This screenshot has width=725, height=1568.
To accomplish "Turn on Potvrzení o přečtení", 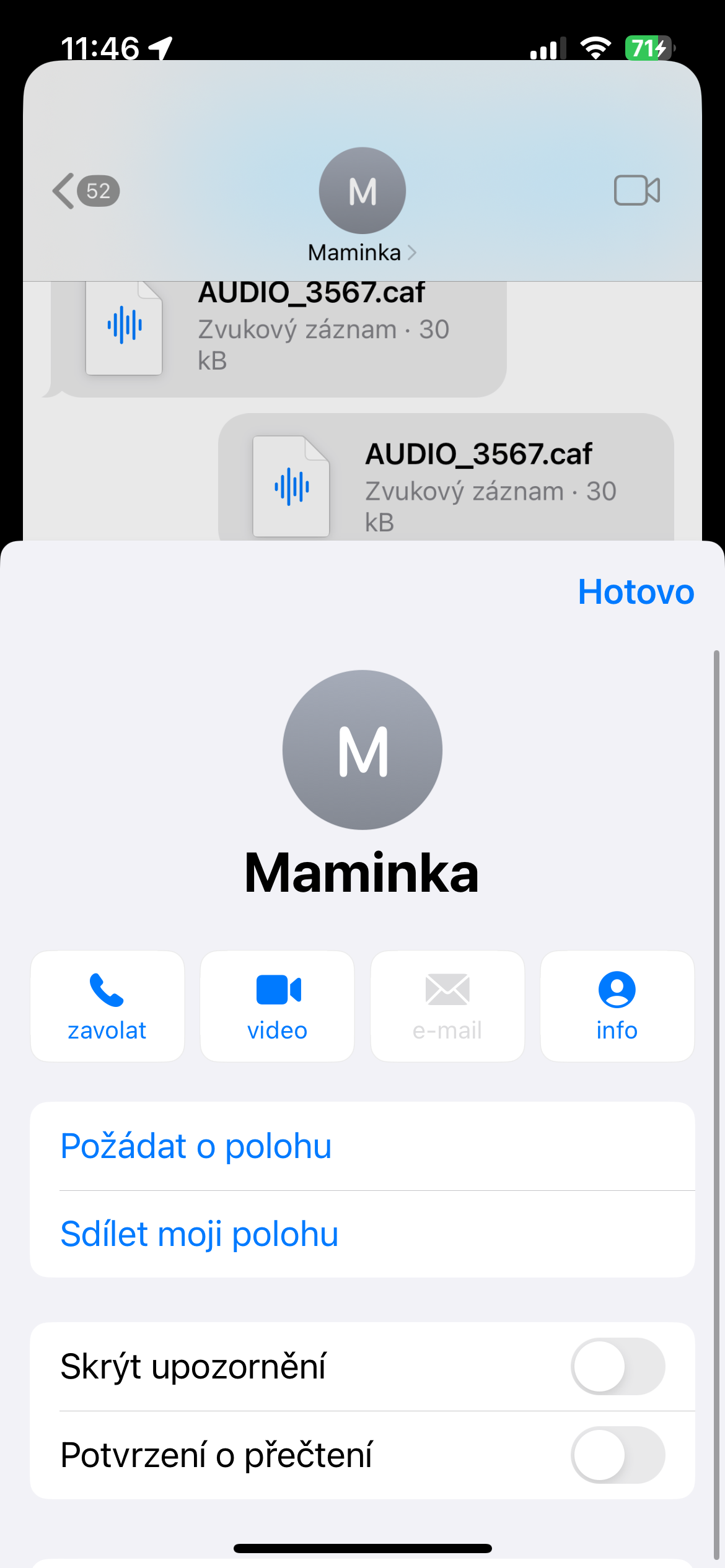I will click(617, 1455).
